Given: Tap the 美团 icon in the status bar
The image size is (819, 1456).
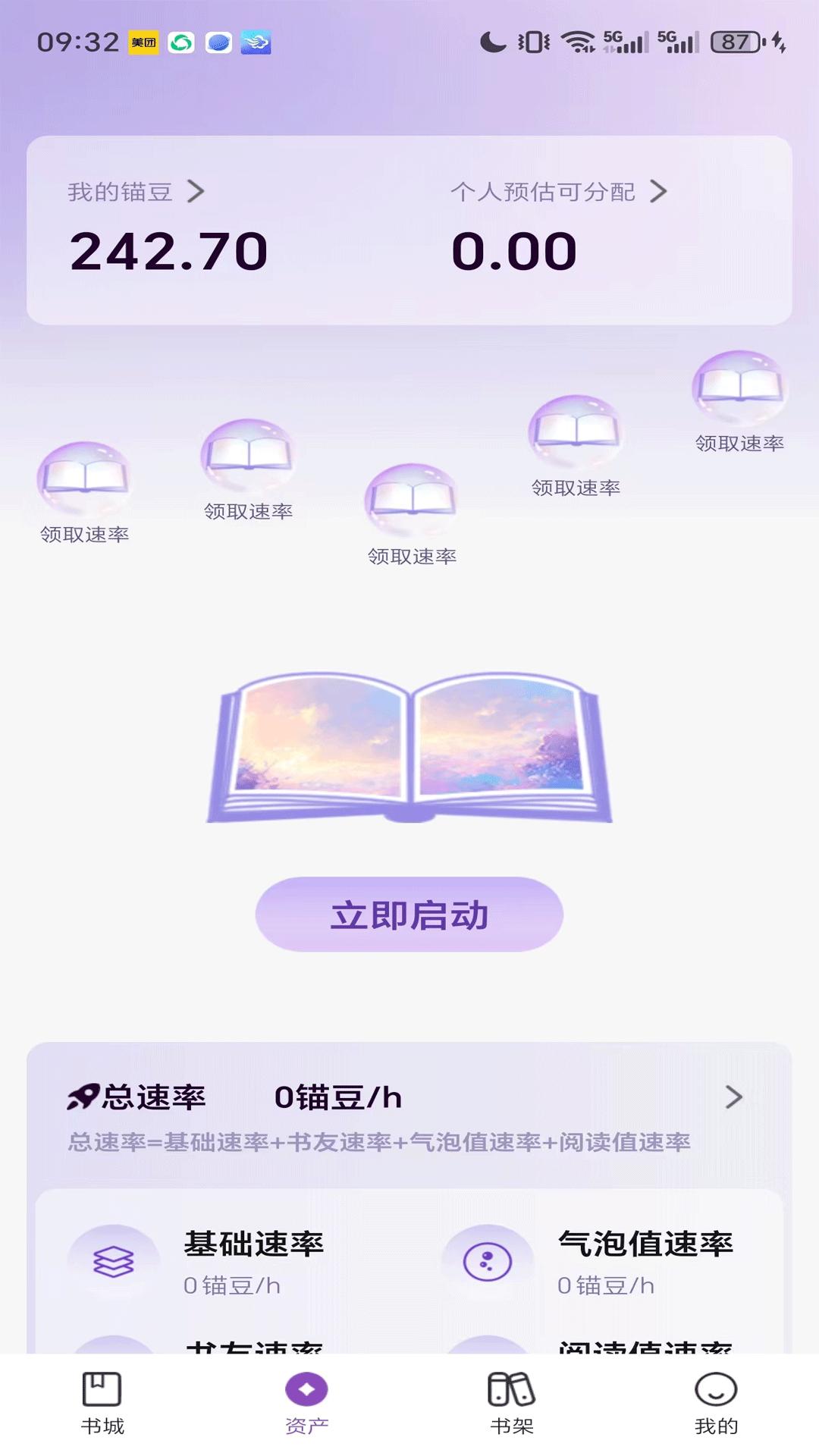Looking at the screenshot, I should point(144,44).
